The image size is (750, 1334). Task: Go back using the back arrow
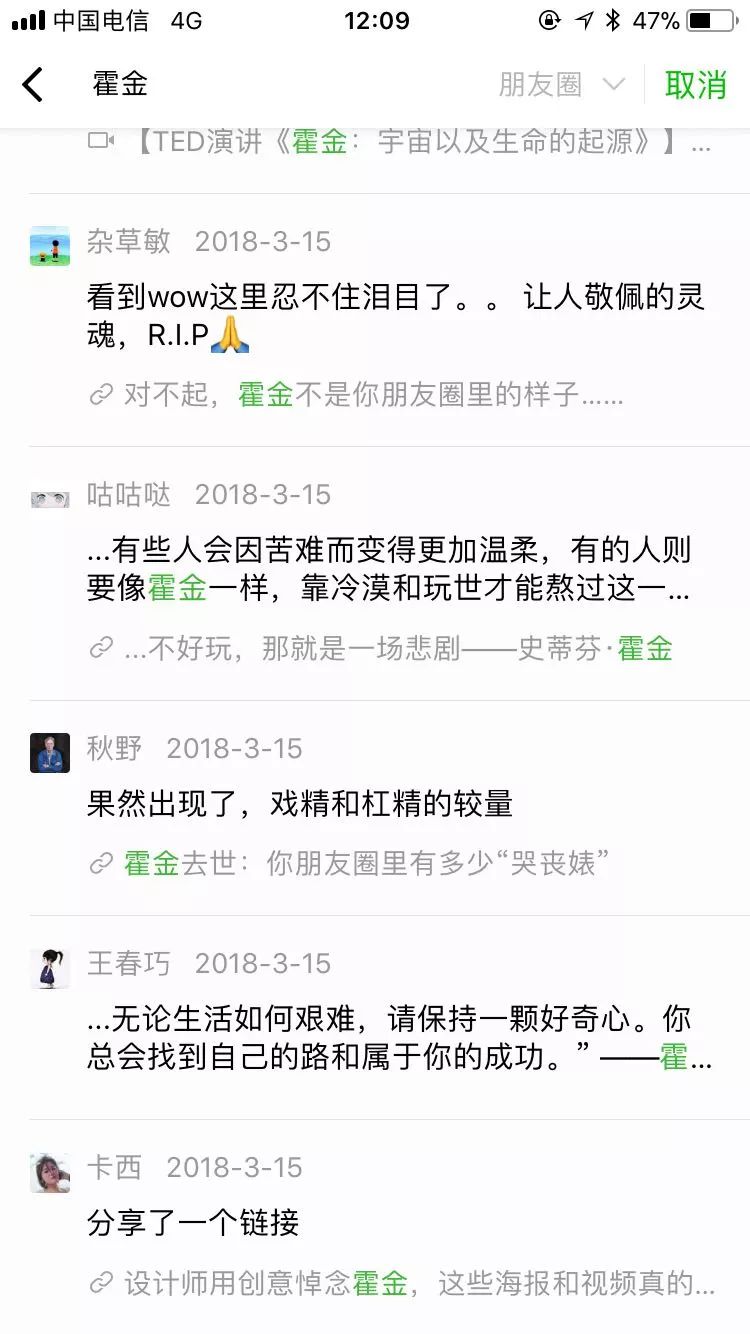coord(33,85)
